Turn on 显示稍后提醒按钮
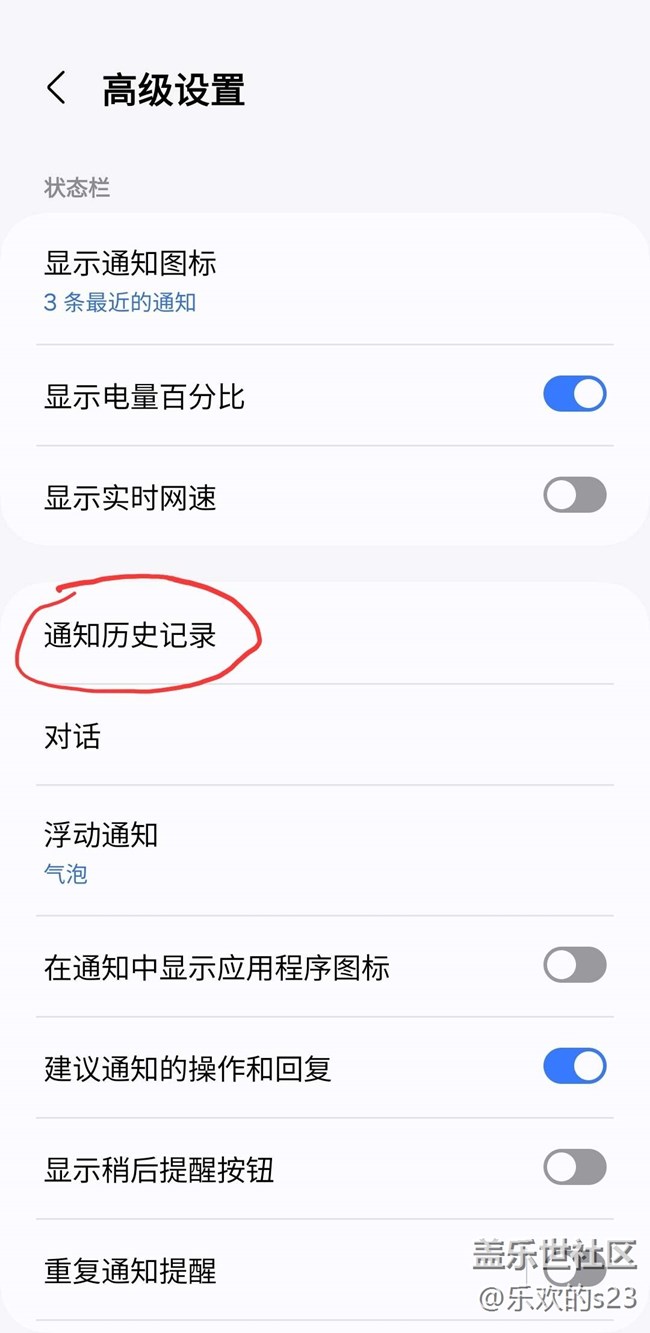Image resolution: width=650 pixels, height=1333 pixels. click(574, 1167)
